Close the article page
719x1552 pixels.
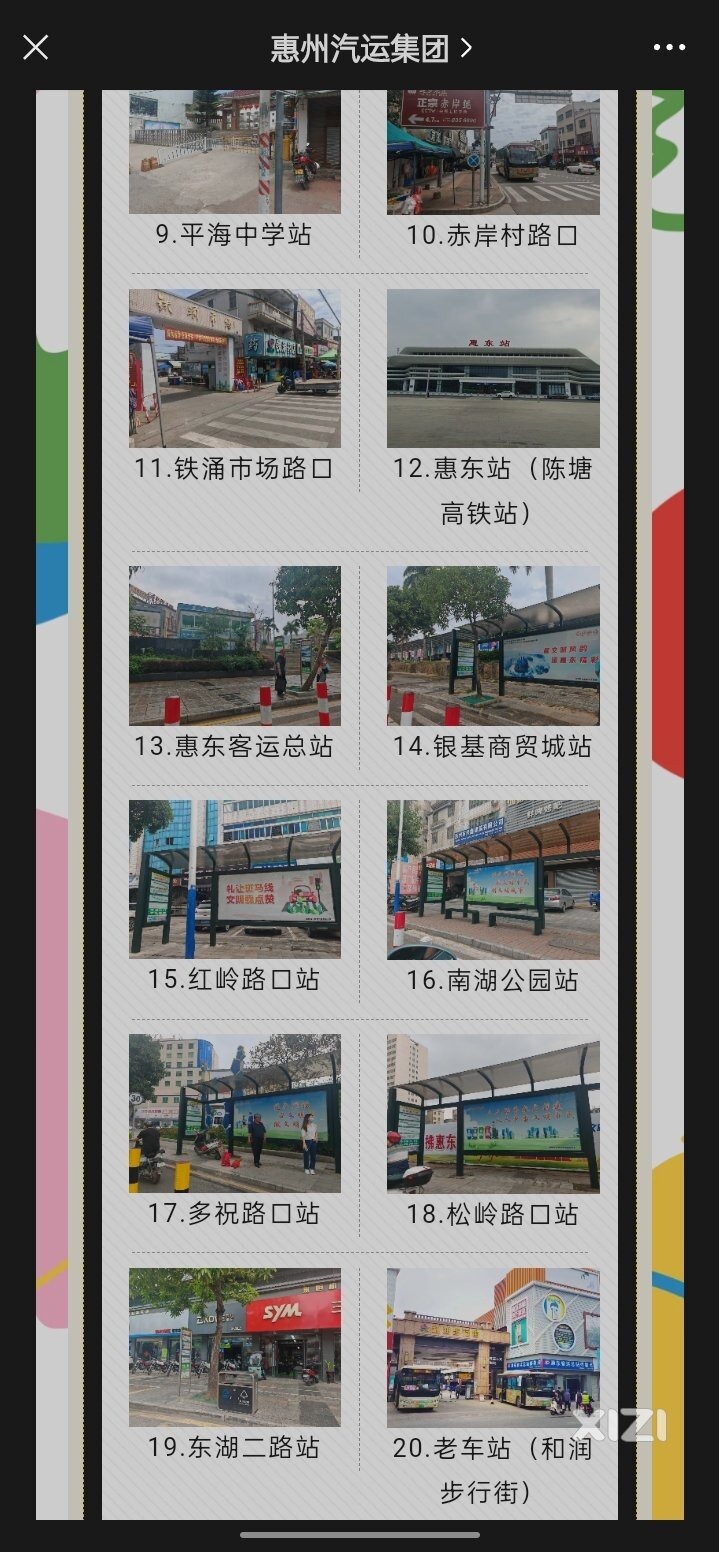click(x=35, y=47)
